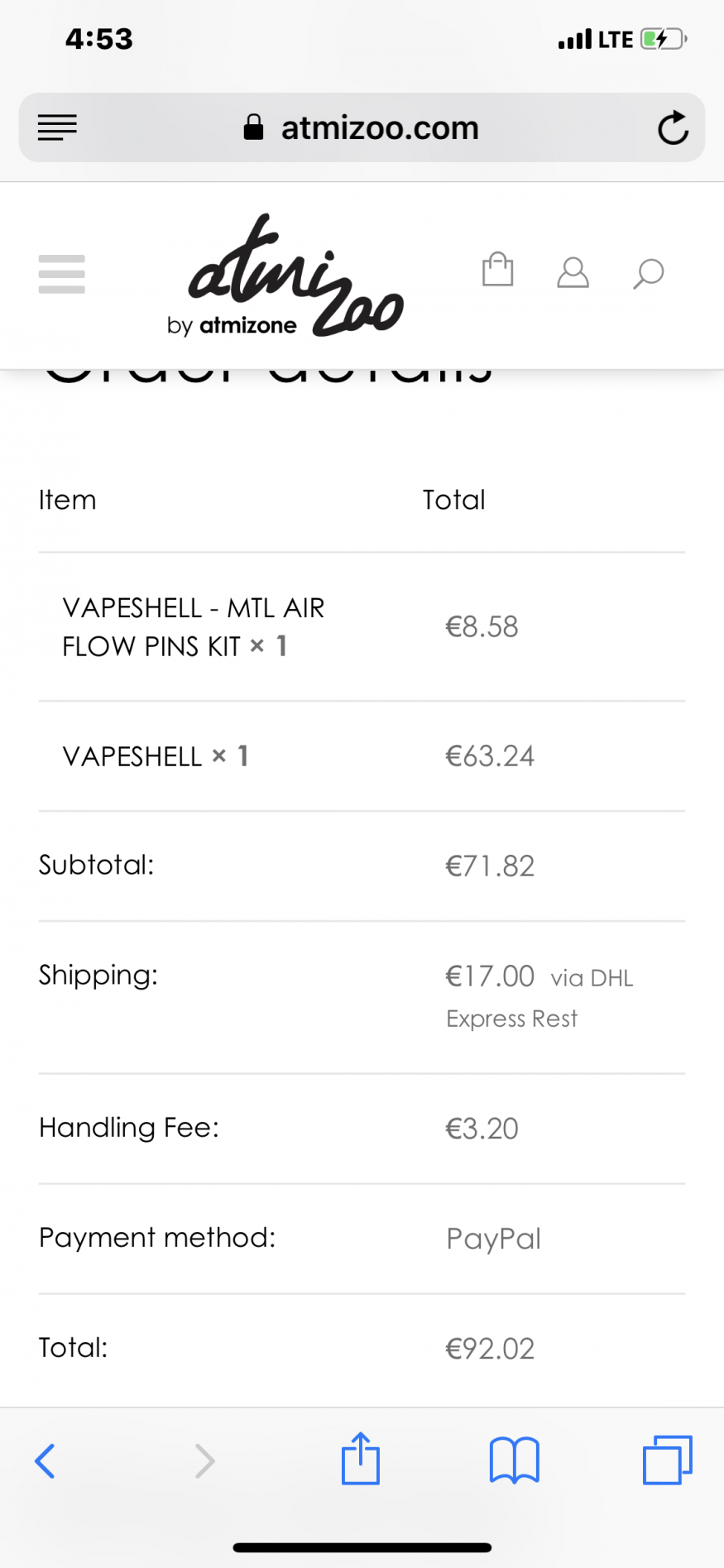
Task: Tap the atmizoo.com address bar
Action: point(362,127)
